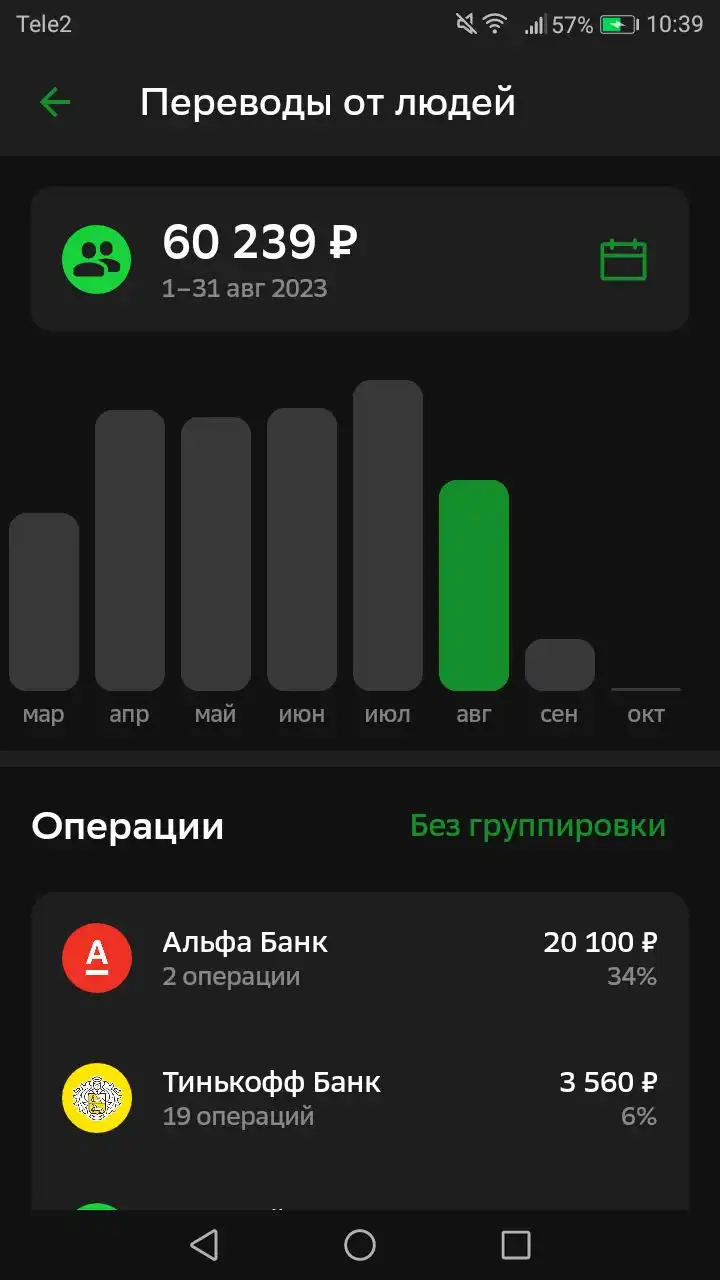Open Альфа Банк operations
The image size is (720, 1280).
coord(360,958)
